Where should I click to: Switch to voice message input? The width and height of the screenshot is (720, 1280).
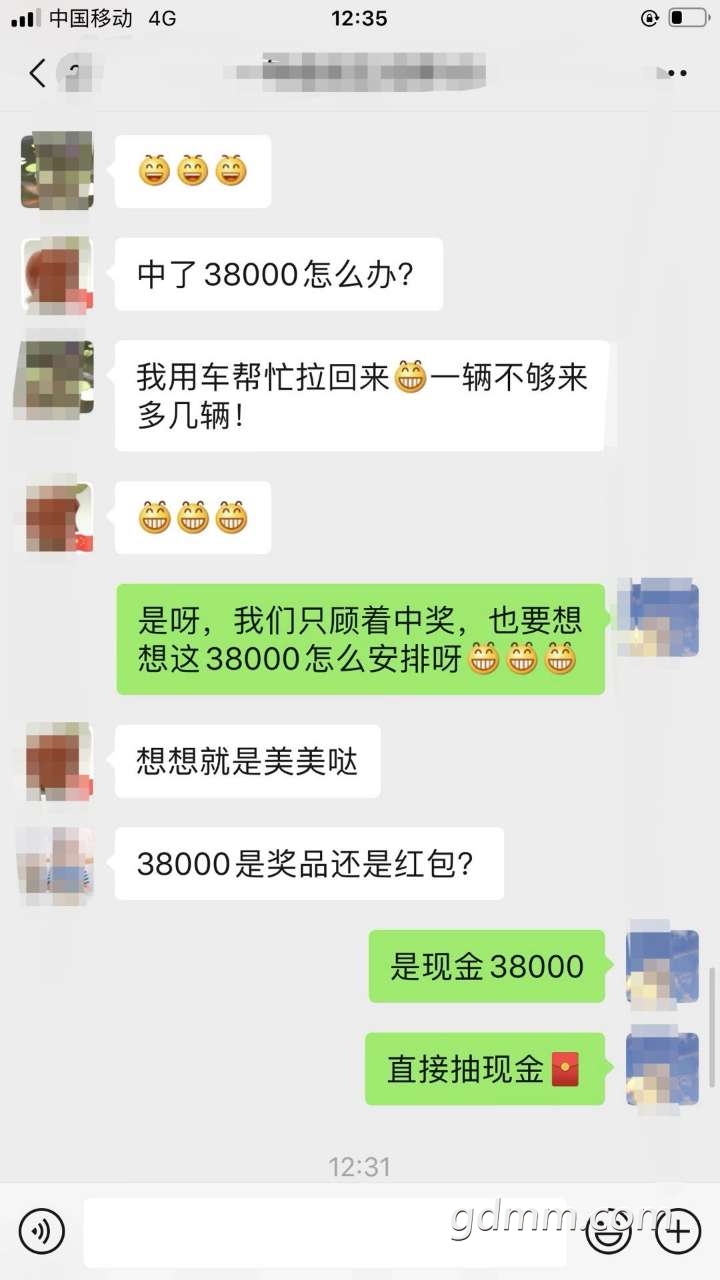tap(41, 1230)
